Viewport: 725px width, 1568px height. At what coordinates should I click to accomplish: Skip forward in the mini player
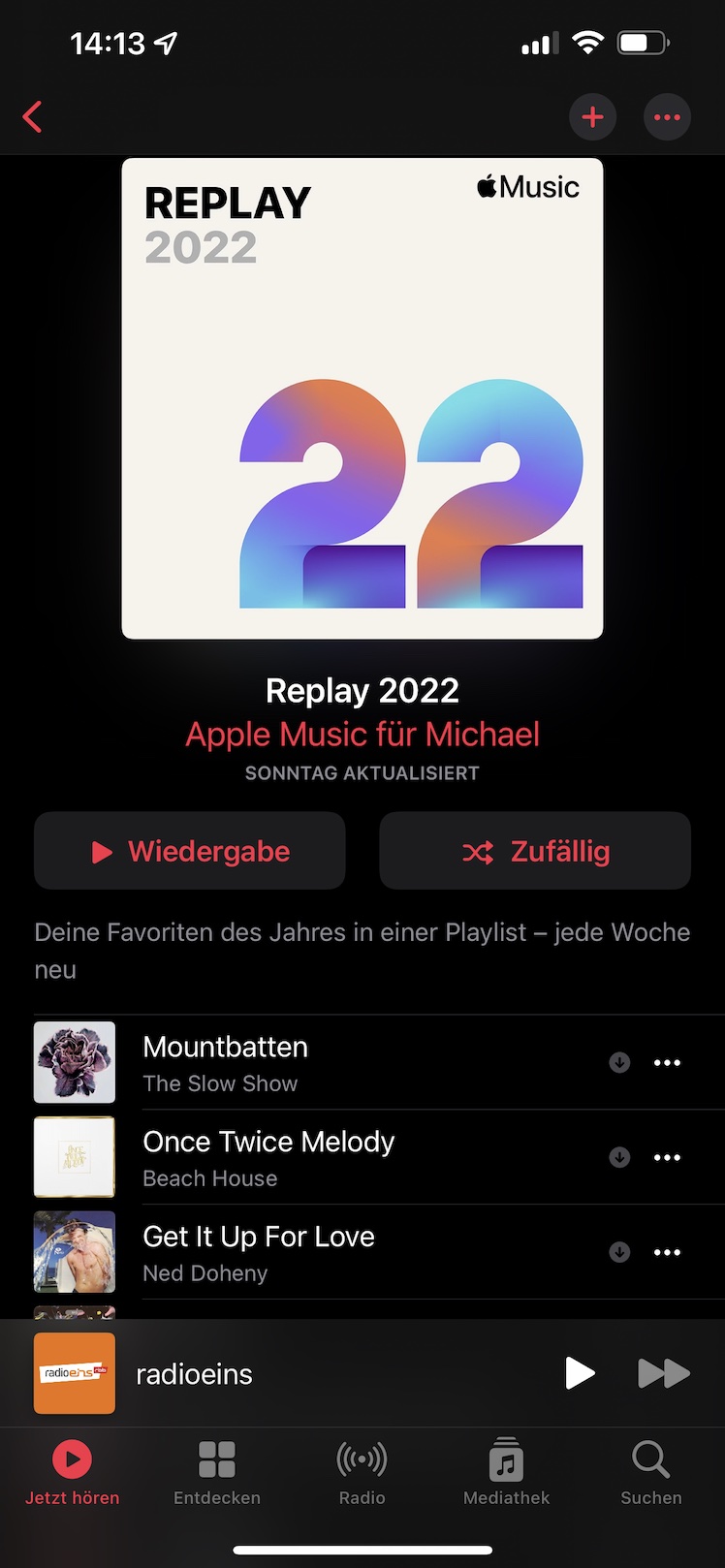tap(664, 1373)
